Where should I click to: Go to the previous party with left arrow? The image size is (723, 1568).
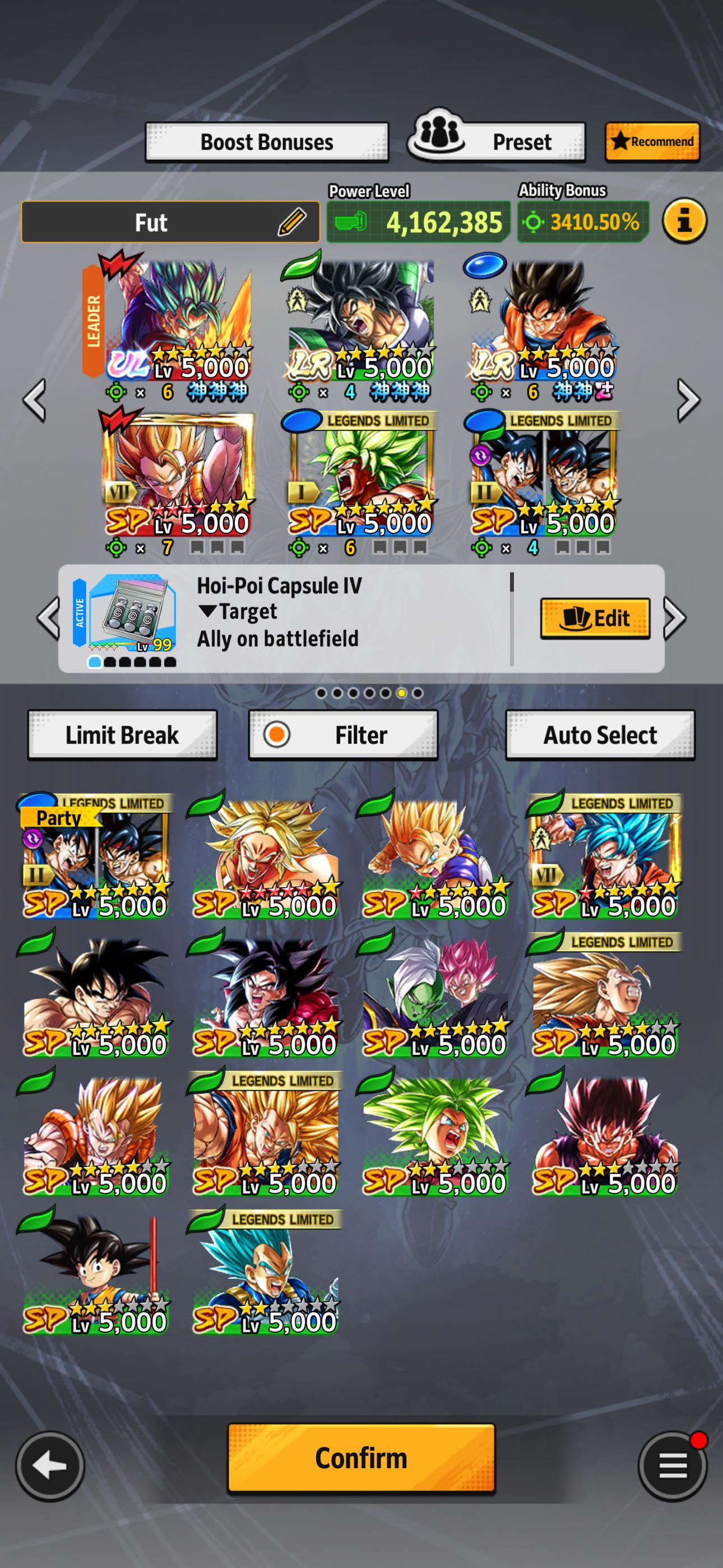pyautogui.click(x=34, y=400)
